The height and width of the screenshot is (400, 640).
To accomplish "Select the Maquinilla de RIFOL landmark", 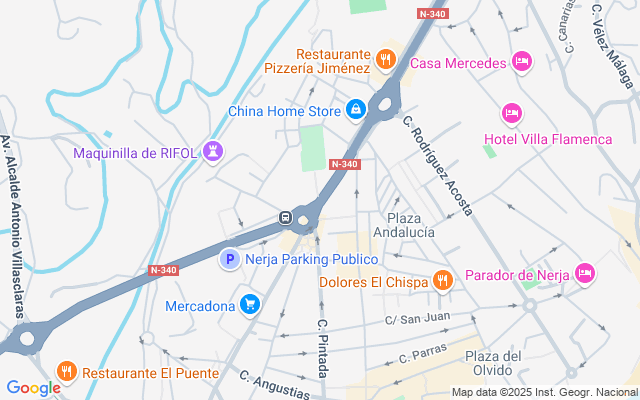I will 212,152.
